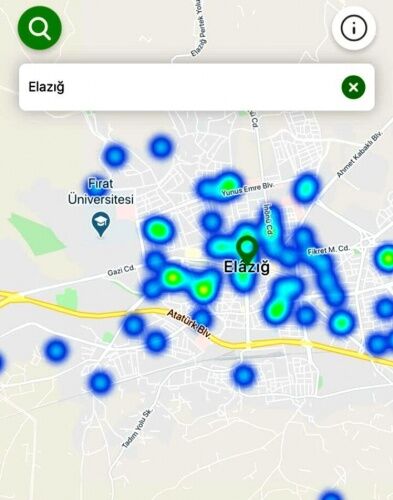Open the info button
Screen dimensions: 393x500
click(x=354, y=28)
